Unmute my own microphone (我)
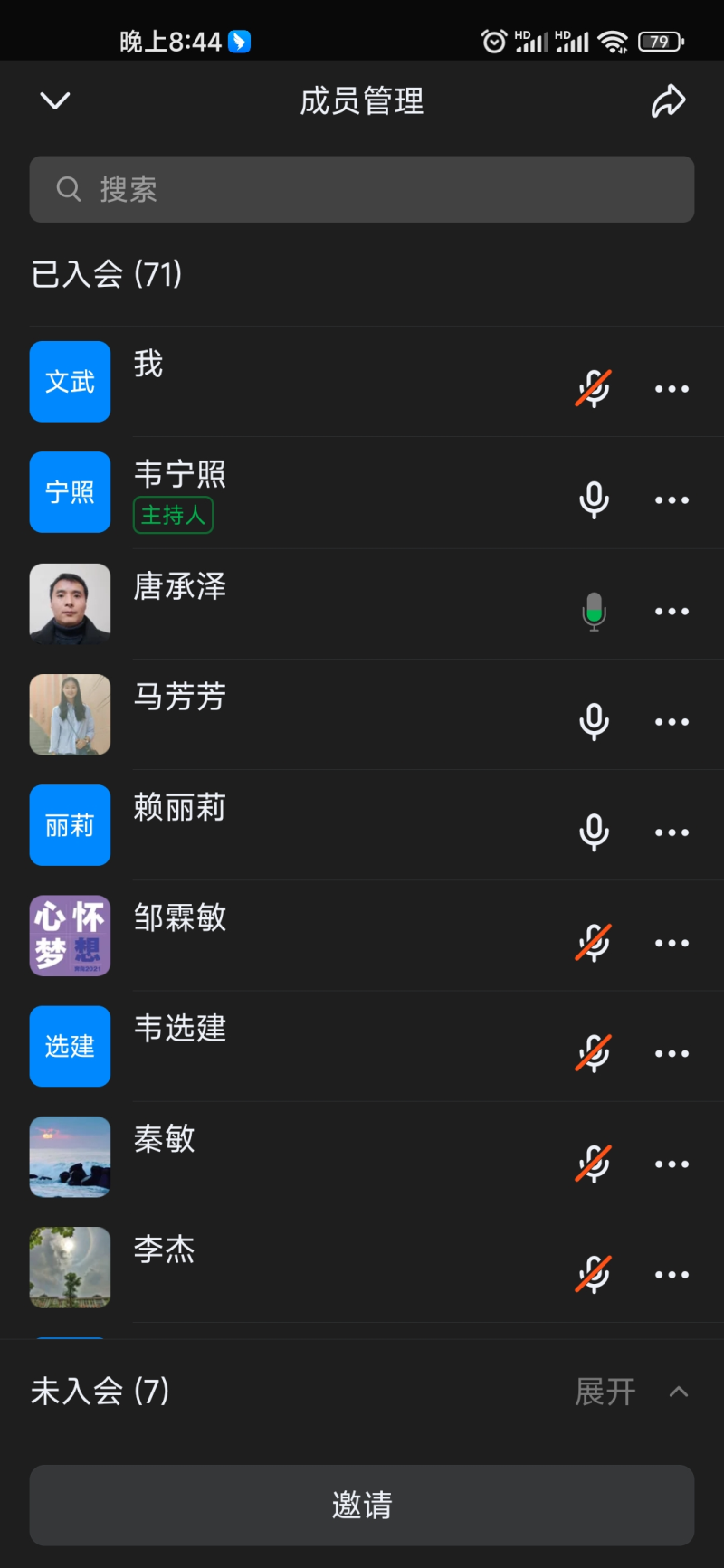 pos(594,389)
